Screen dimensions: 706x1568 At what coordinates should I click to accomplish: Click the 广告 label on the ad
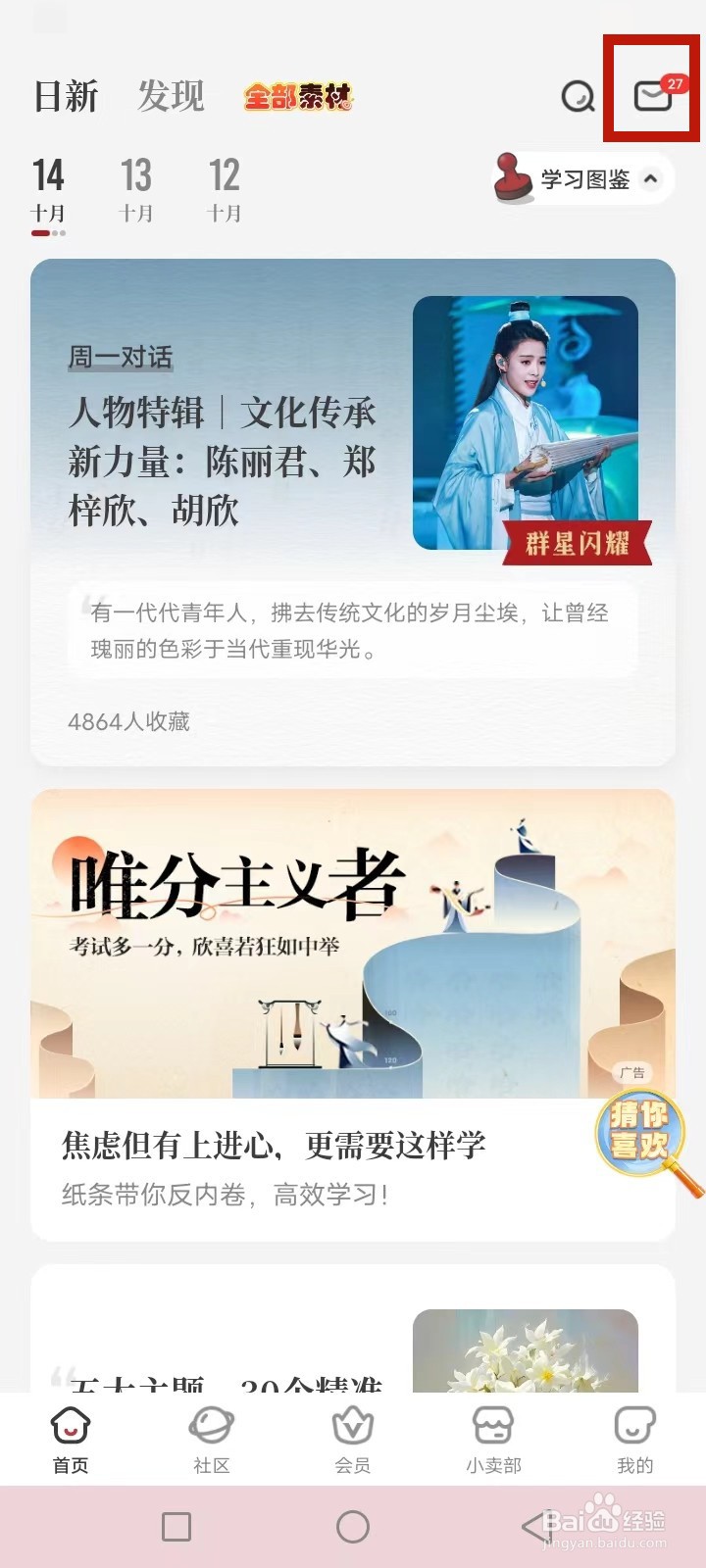(633, 1073)
